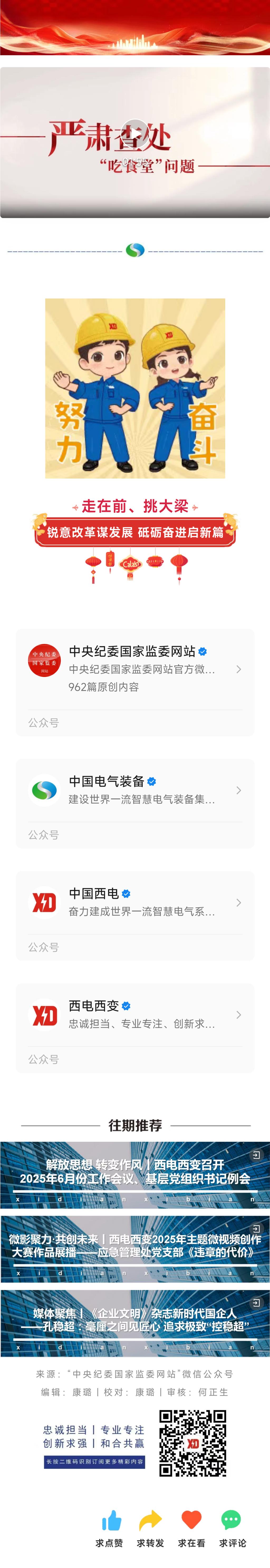Open the 媒体聚焦《企业文明》recommended article
The image size is (270, 1568).
click(x=134, y=1323)
